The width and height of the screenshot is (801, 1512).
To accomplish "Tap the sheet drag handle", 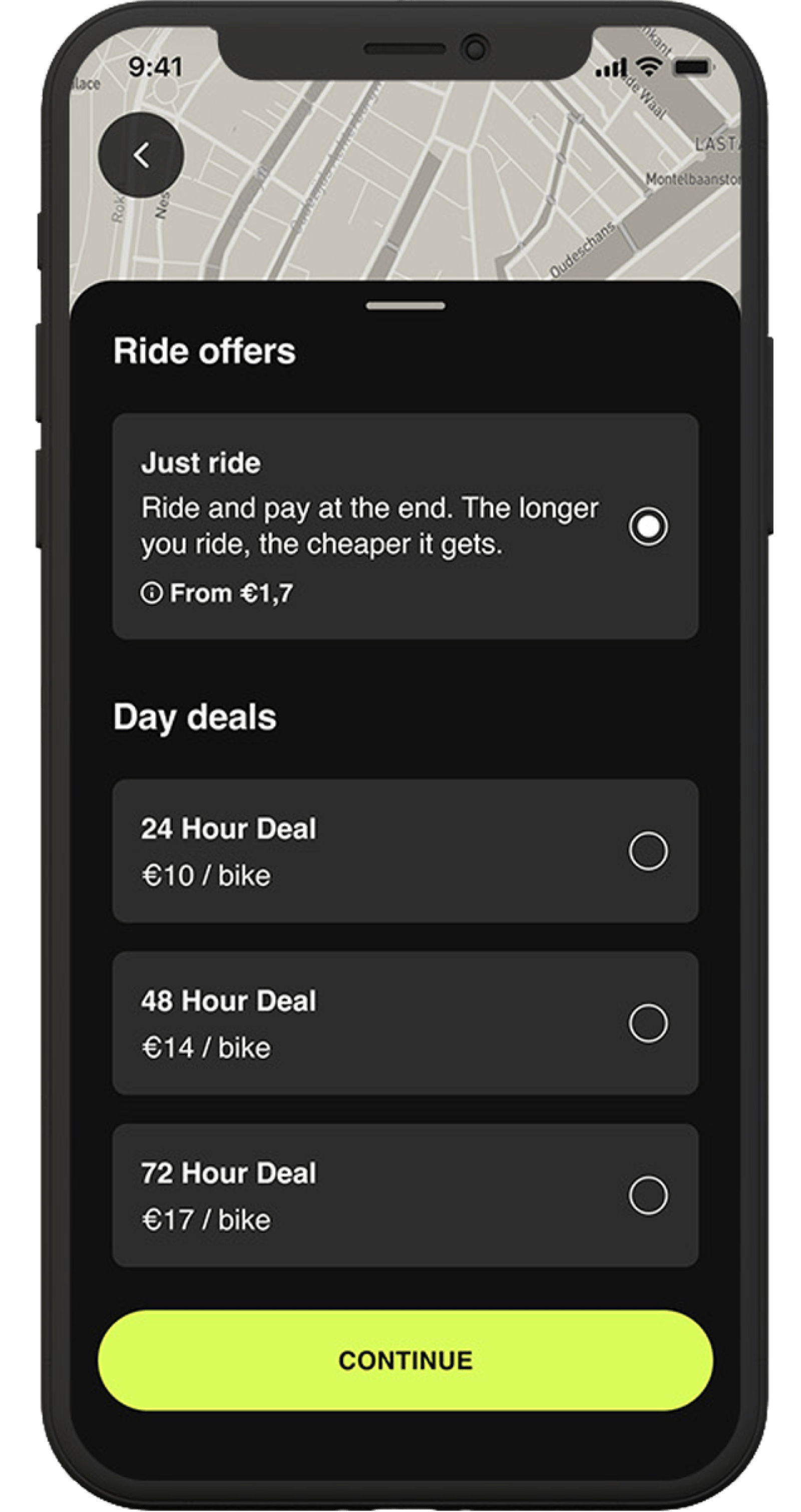I will [x=406, y=306].
